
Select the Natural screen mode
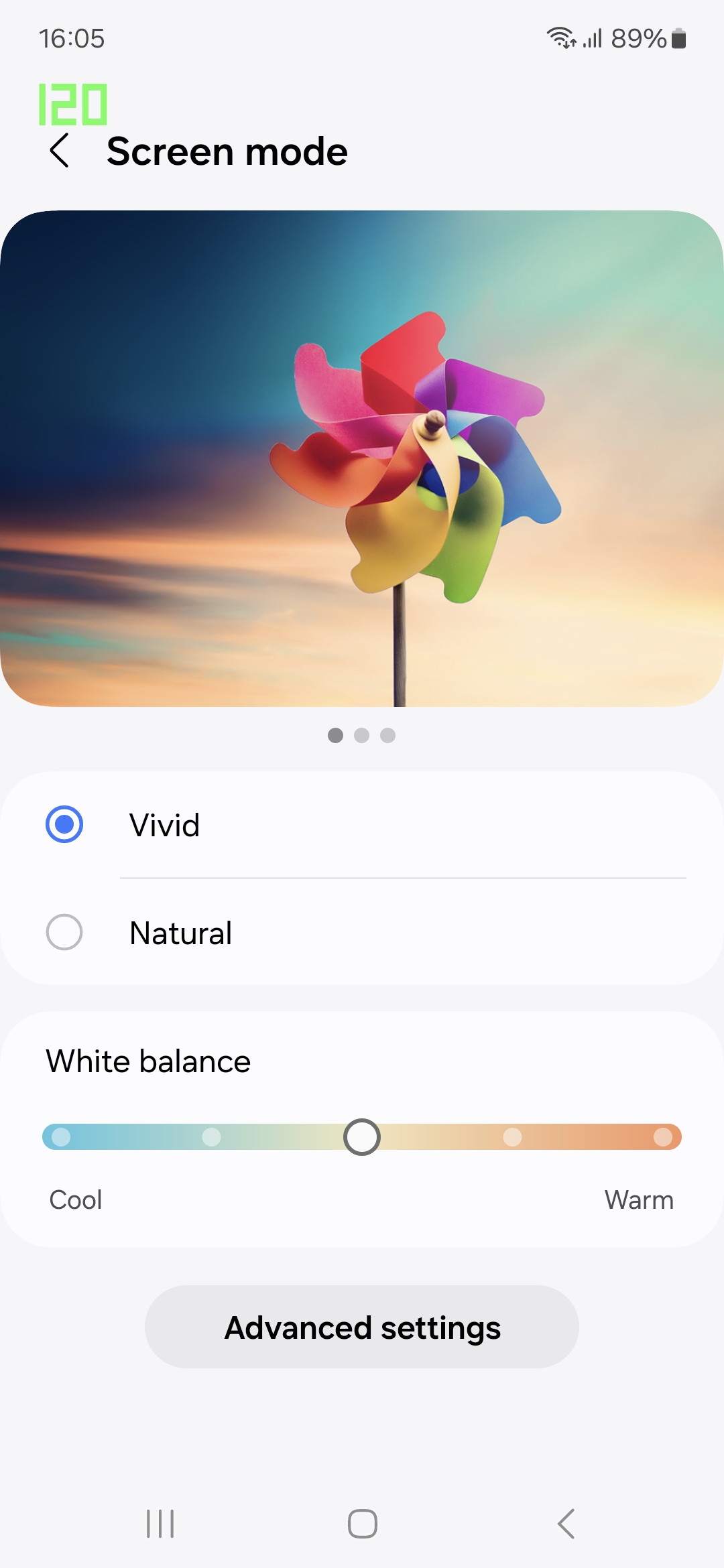click(x=64, y=932)
